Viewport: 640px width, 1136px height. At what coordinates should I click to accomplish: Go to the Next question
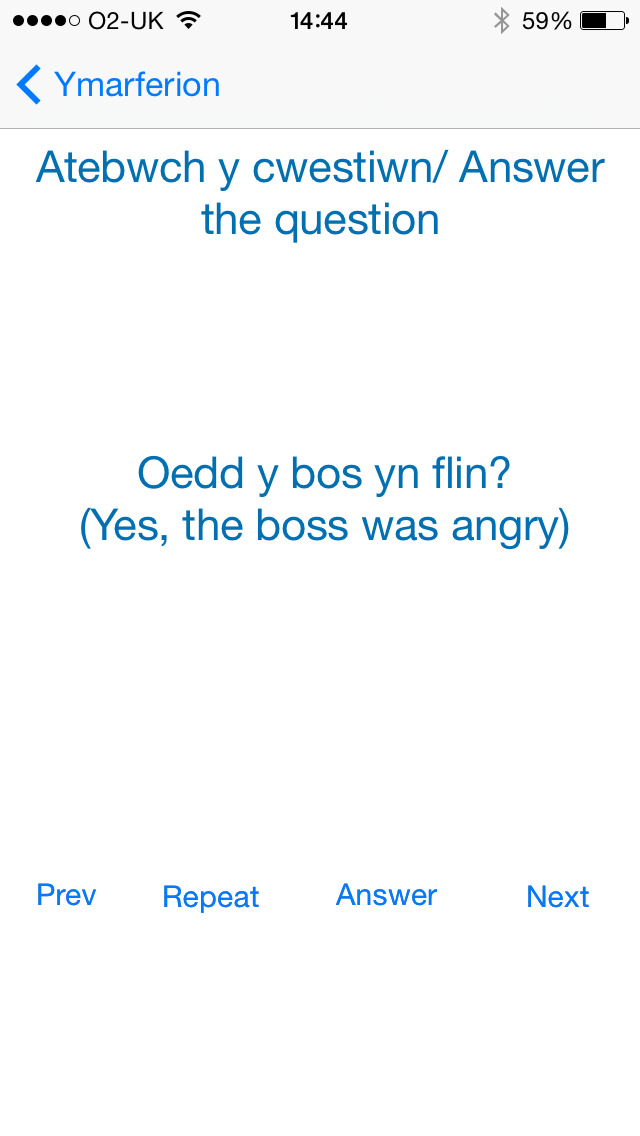point(557,897)
